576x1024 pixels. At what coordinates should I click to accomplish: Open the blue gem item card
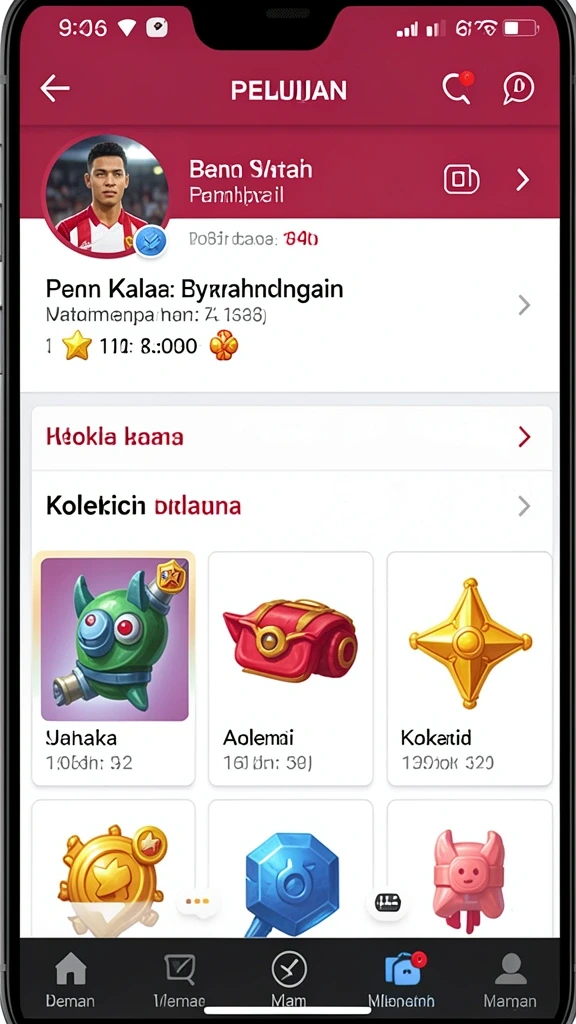point(291,870)
